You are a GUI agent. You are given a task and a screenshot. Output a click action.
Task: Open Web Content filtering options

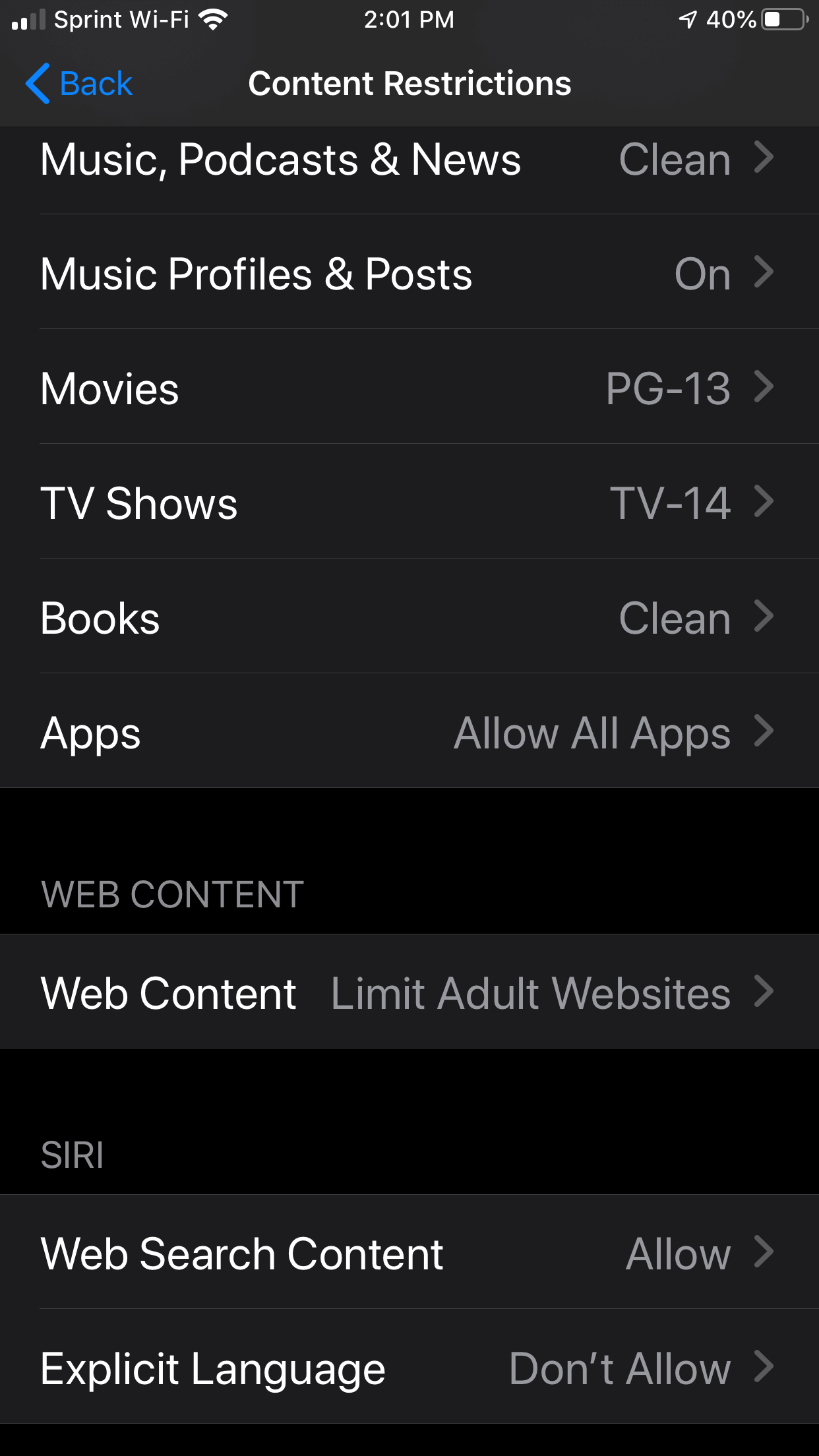[x=409, y=991]
